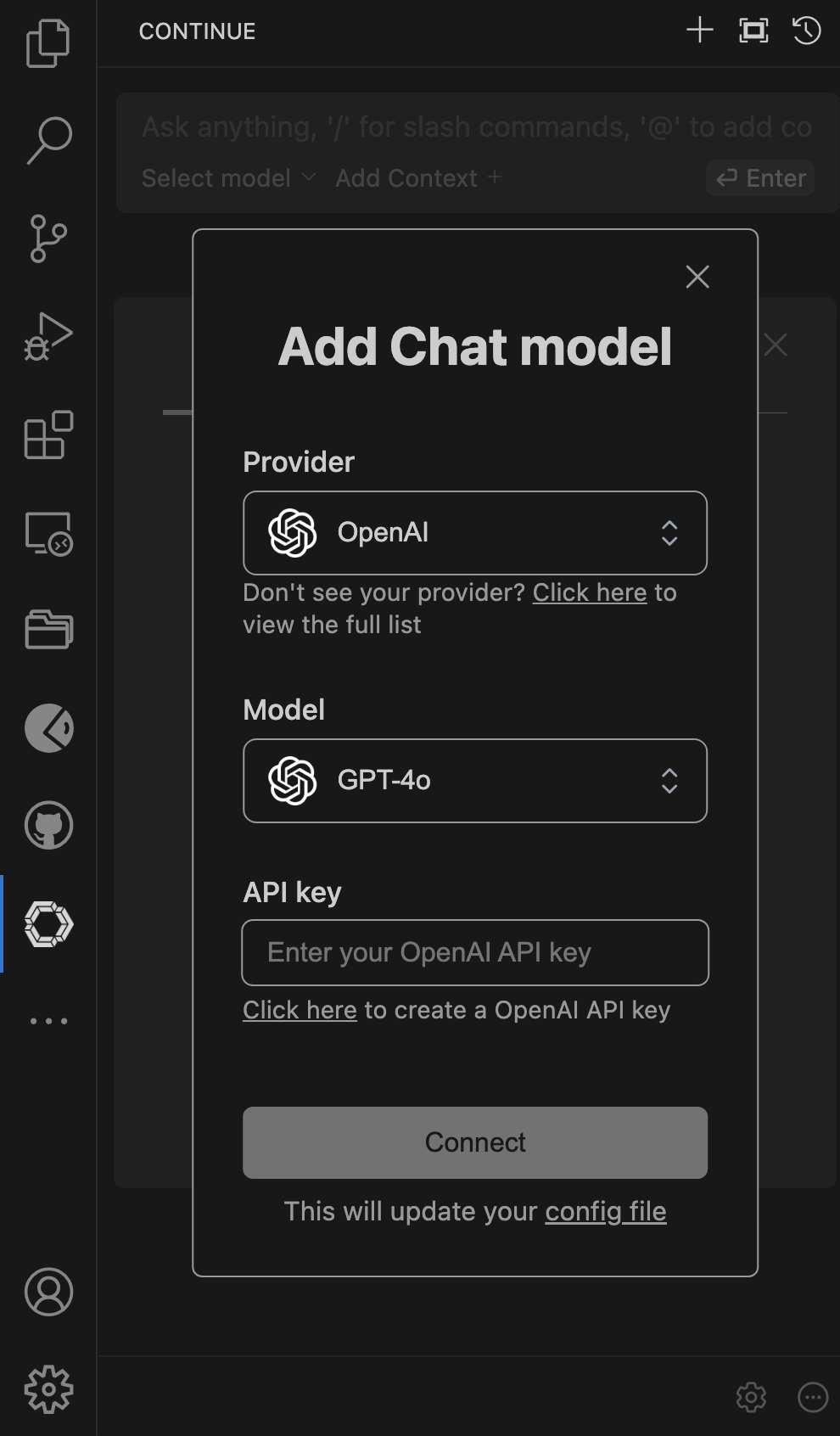Start a new session with plus icon
The height and width of the screenshot is (1436, 840).
click(699, 31)
